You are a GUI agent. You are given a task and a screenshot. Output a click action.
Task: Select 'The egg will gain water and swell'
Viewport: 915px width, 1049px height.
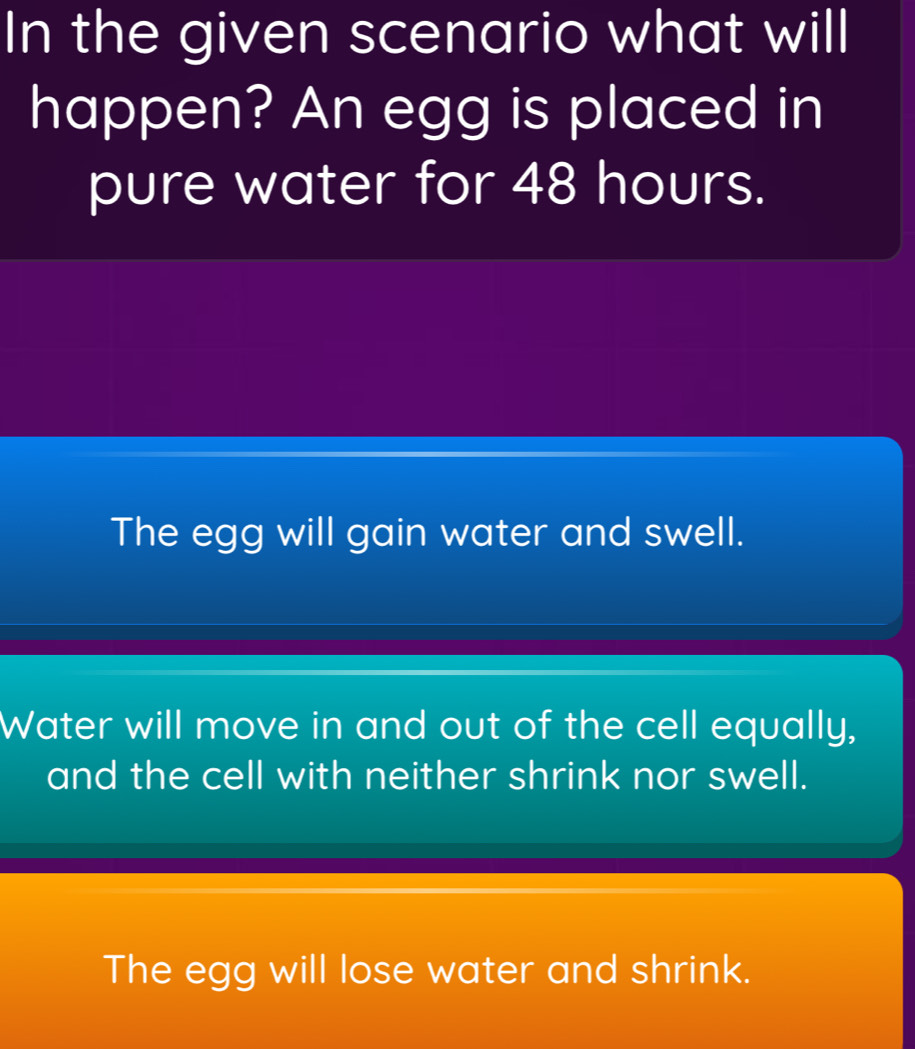click(x=430, y=533)
